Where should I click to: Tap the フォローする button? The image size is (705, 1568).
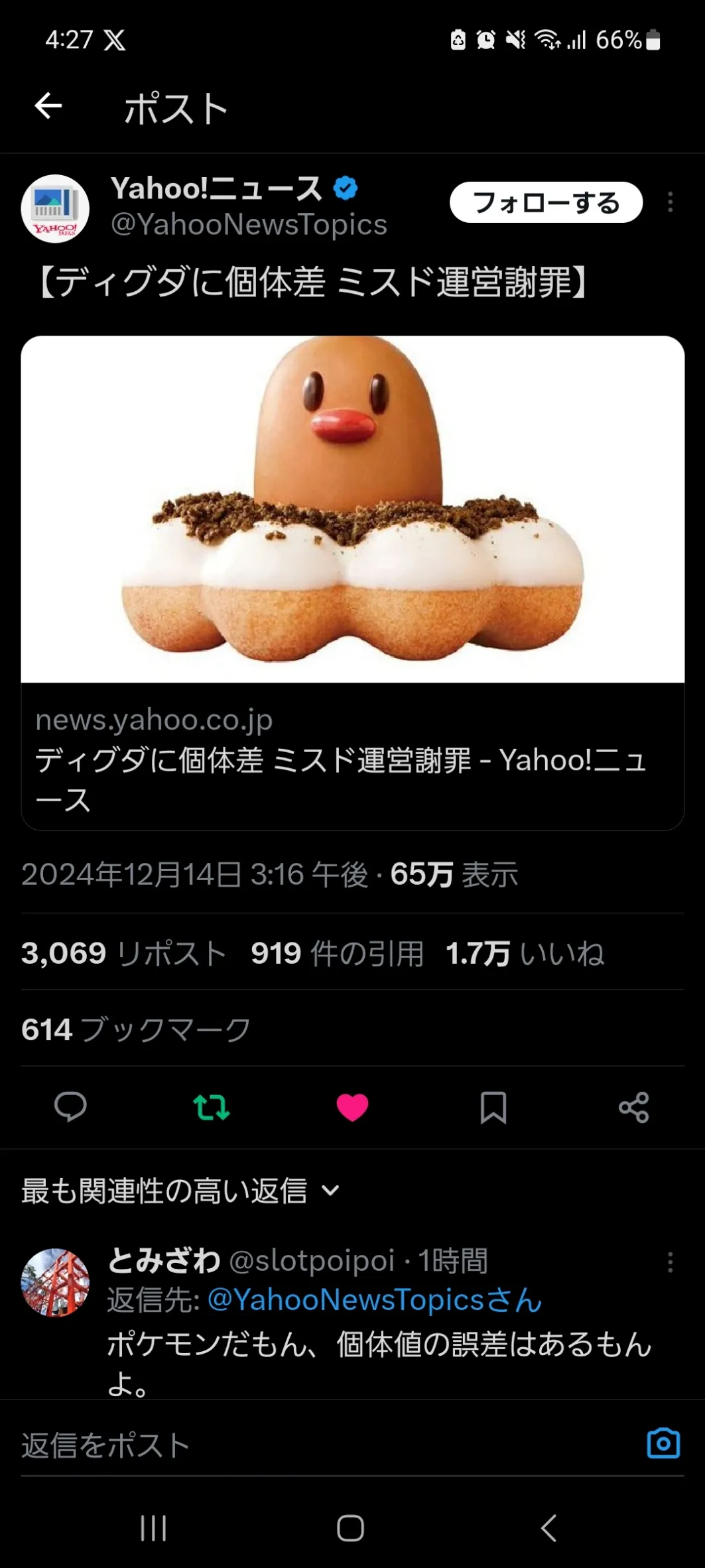tap(546, 202)
